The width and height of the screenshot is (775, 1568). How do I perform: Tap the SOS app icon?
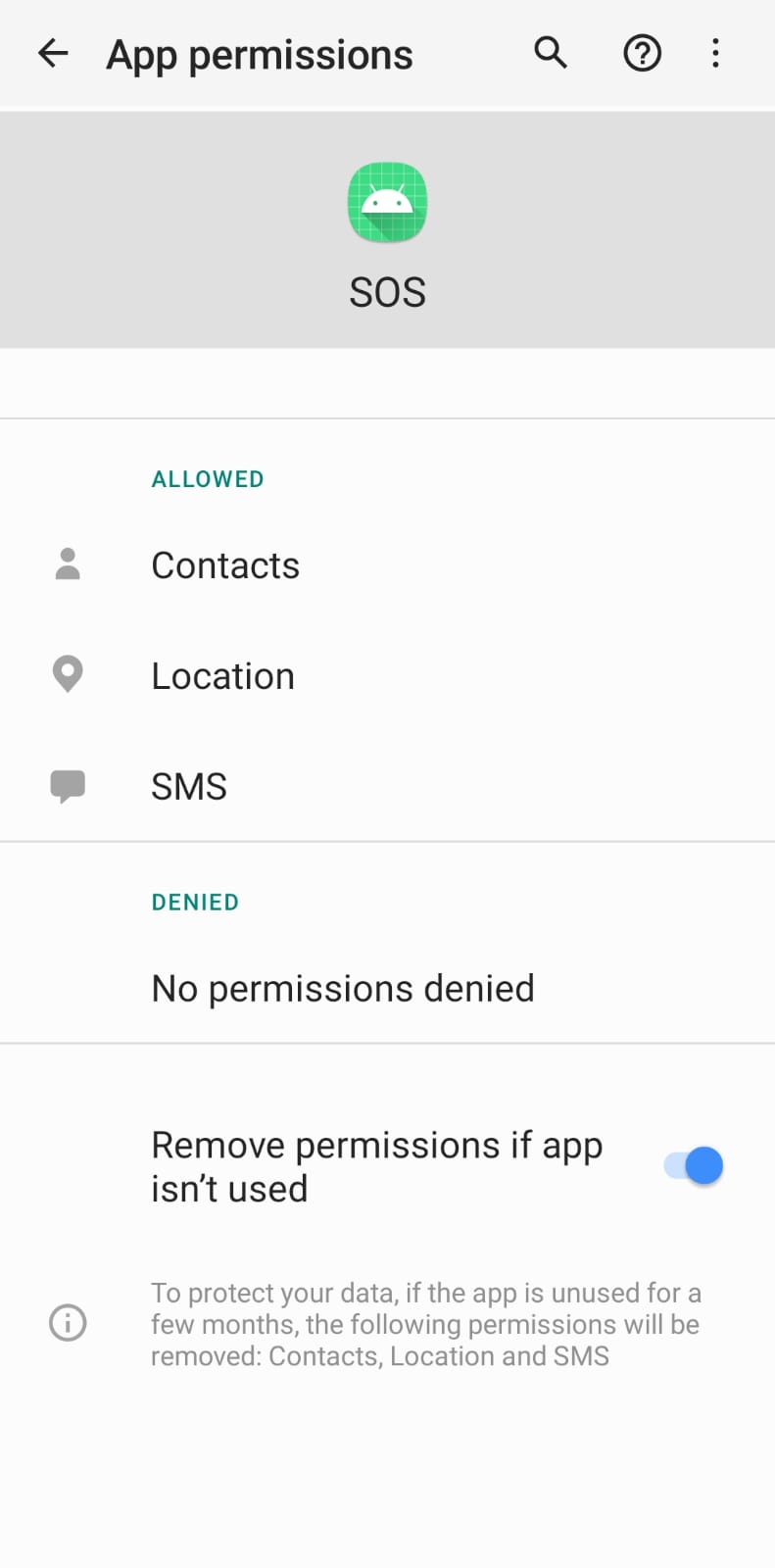pos(387,202)
